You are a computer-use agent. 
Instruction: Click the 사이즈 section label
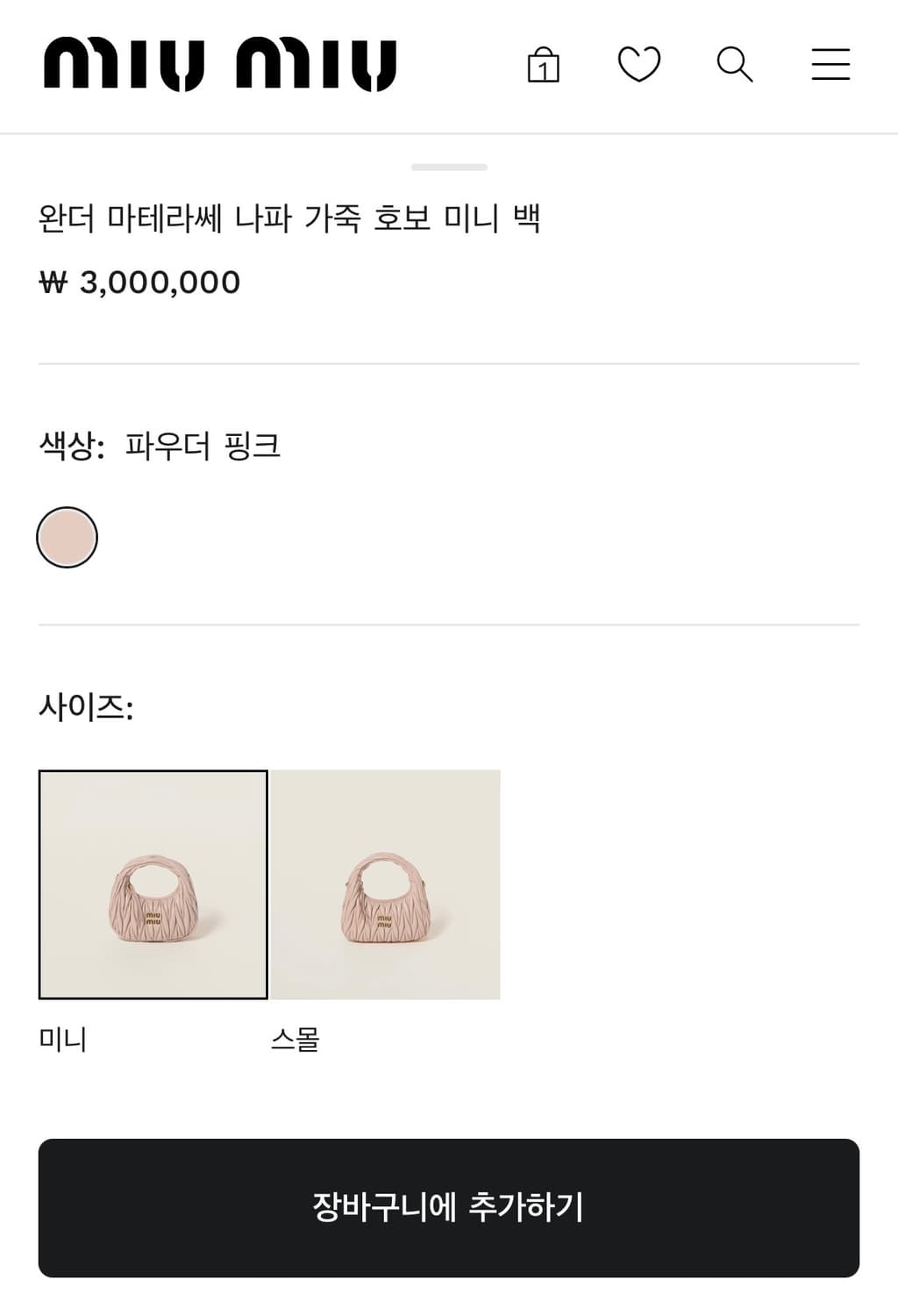click(x=88, y=707)
